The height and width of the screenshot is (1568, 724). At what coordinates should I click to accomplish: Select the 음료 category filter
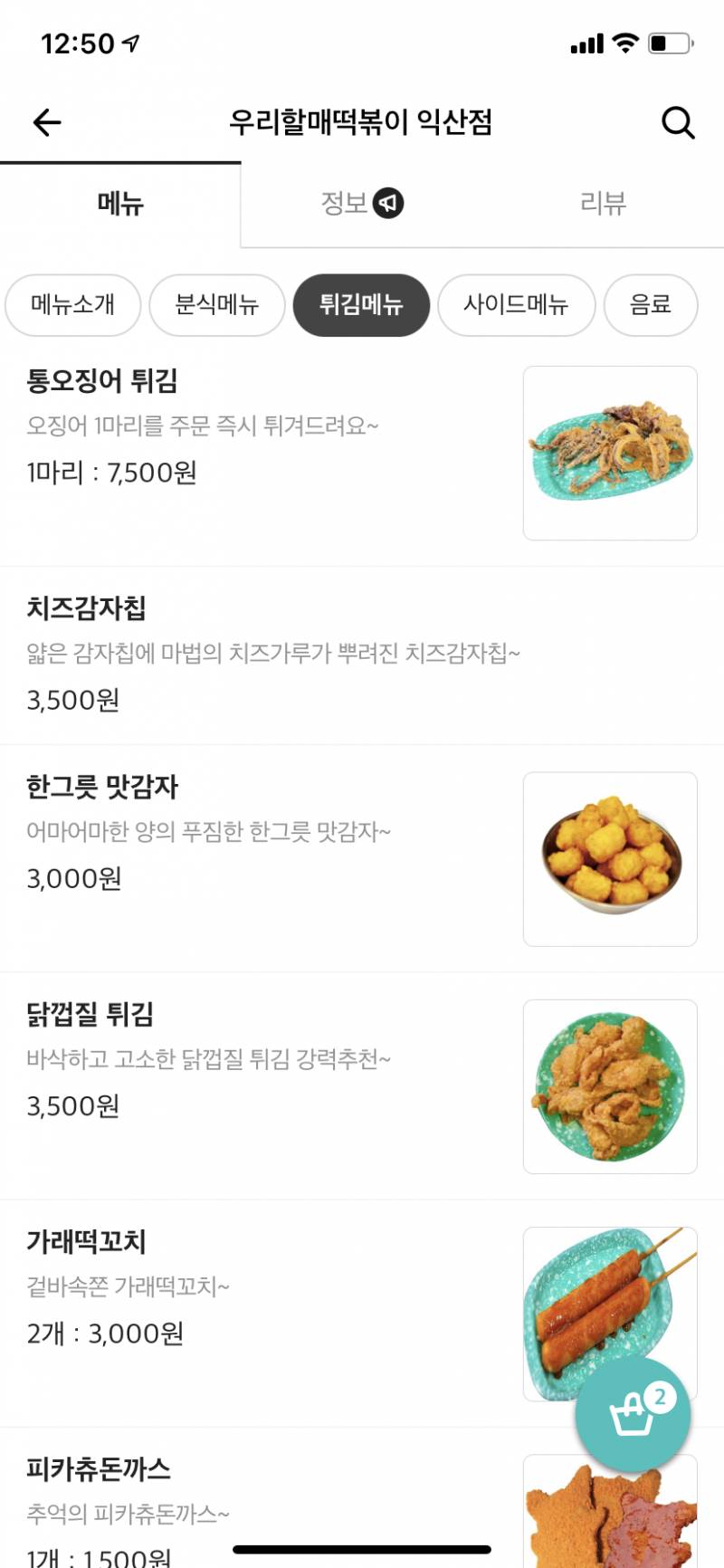[x=651, y=305]
